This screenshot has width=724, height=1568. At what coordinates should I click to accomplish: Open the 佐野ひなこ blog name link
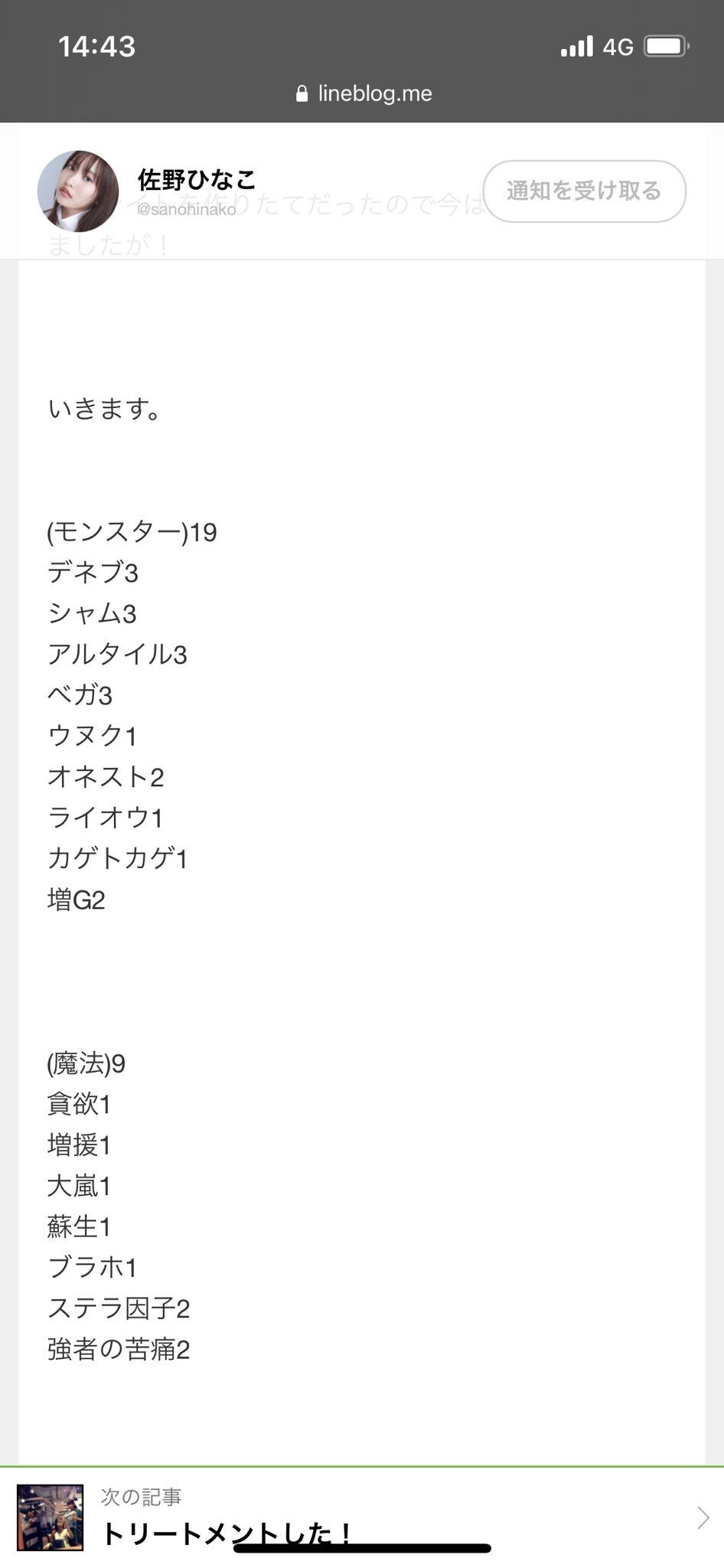click(x=197, y=180)
